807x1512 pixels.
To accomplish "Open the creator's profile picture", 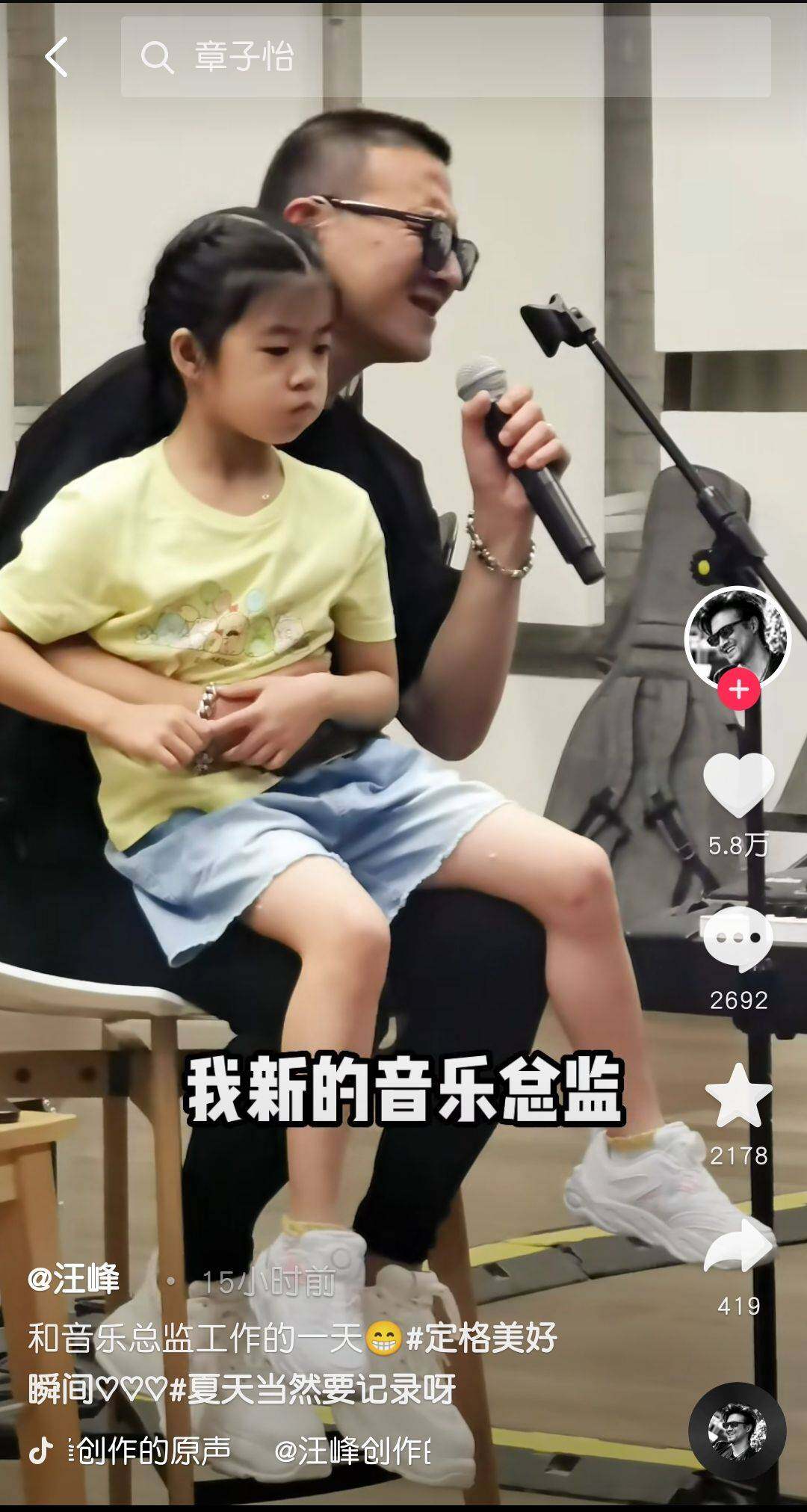I will 738,639.
